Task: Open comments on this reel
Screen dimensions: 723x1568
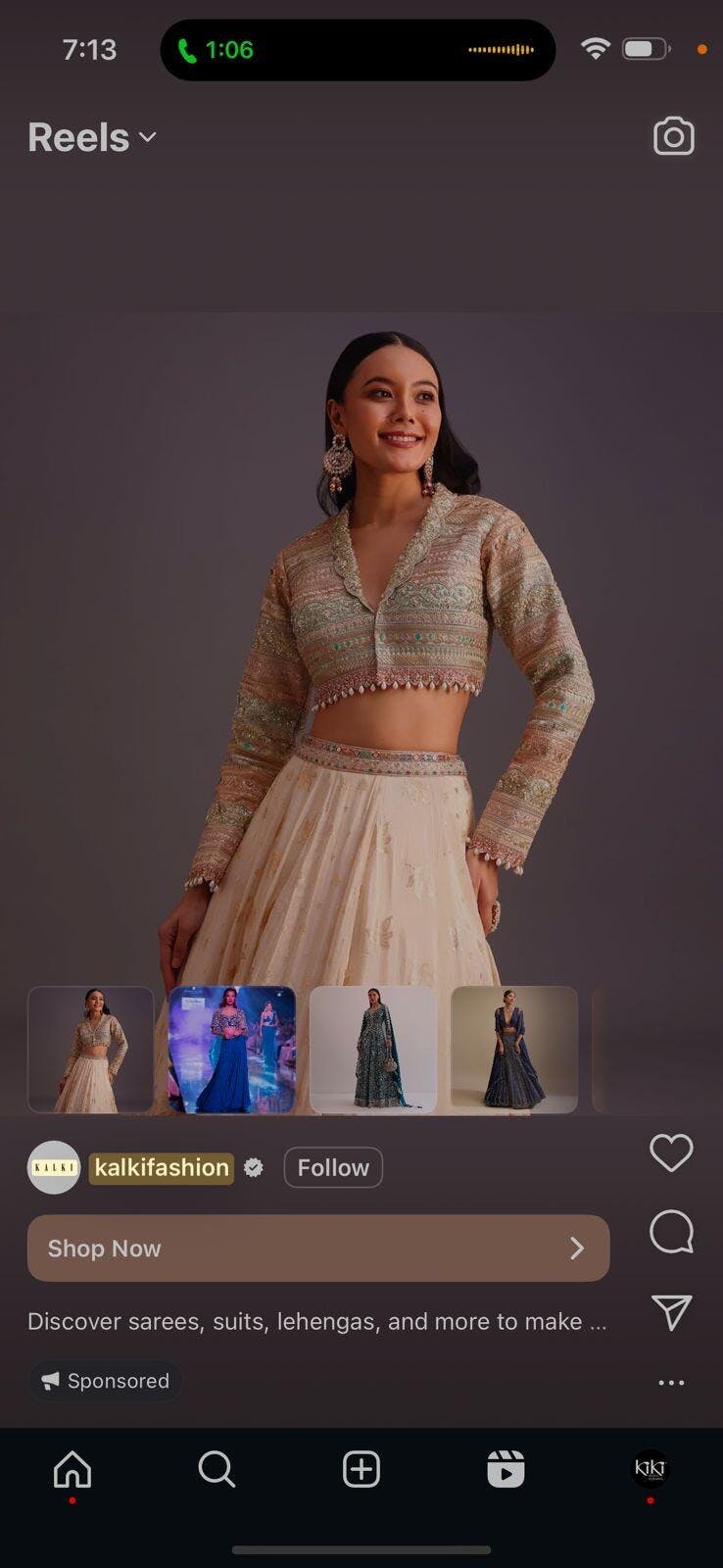Action: 671,1232
